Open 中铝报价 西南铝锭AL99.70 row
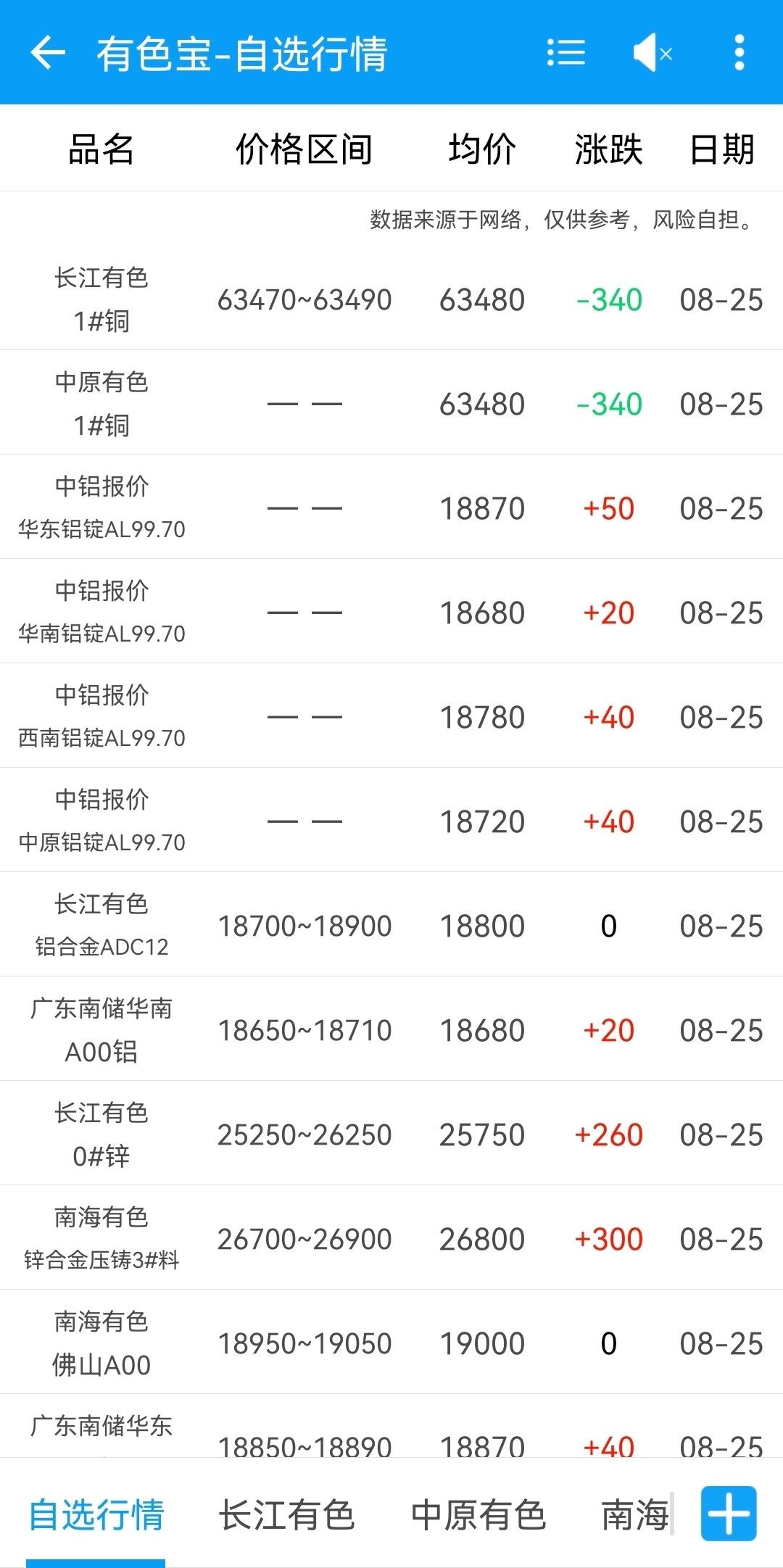This screenshot has height=1568, width=783. pyautogui.click(x=391, y=716)
